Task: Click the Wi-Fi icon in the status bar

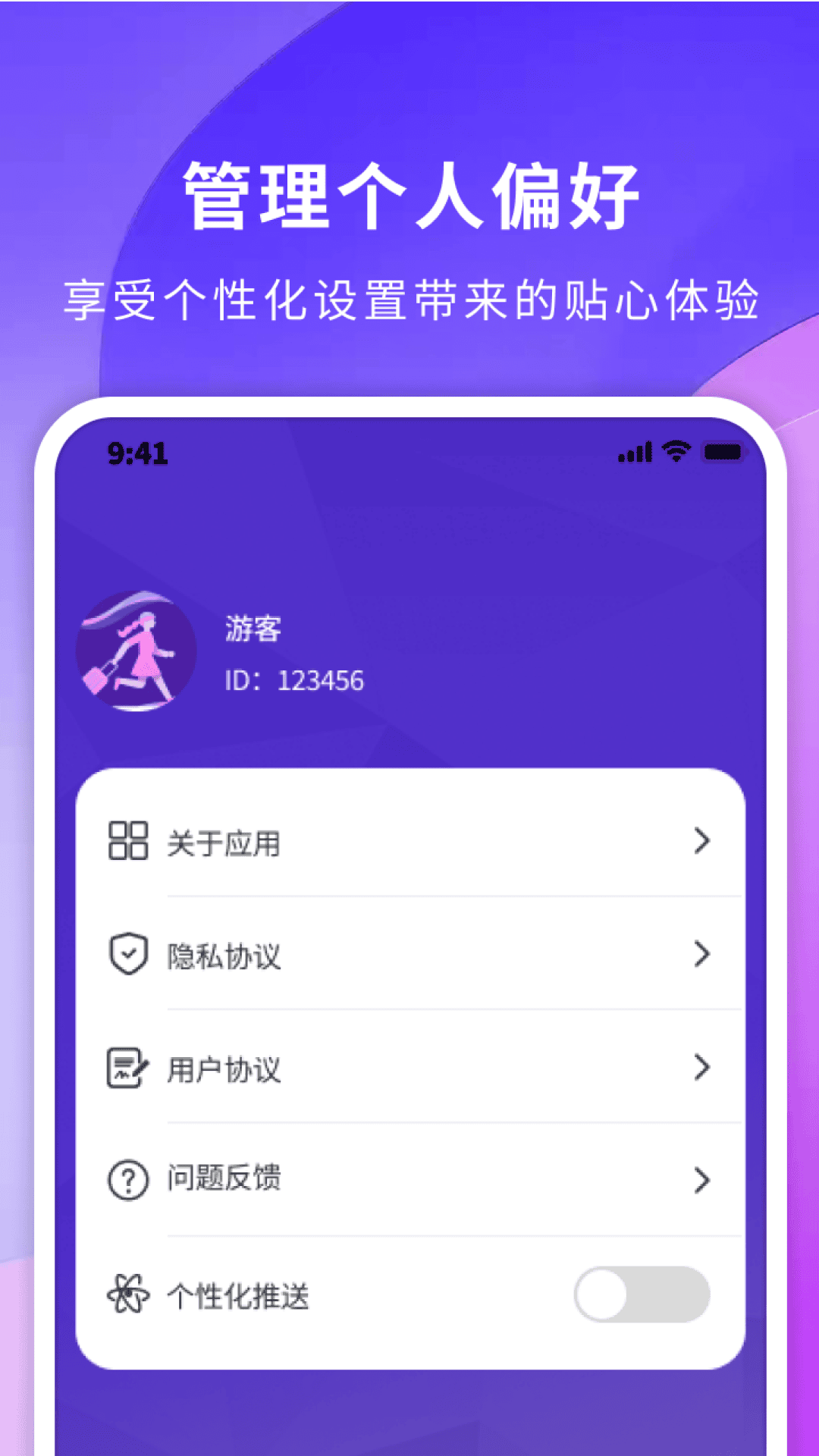Action: click(676, 450)
